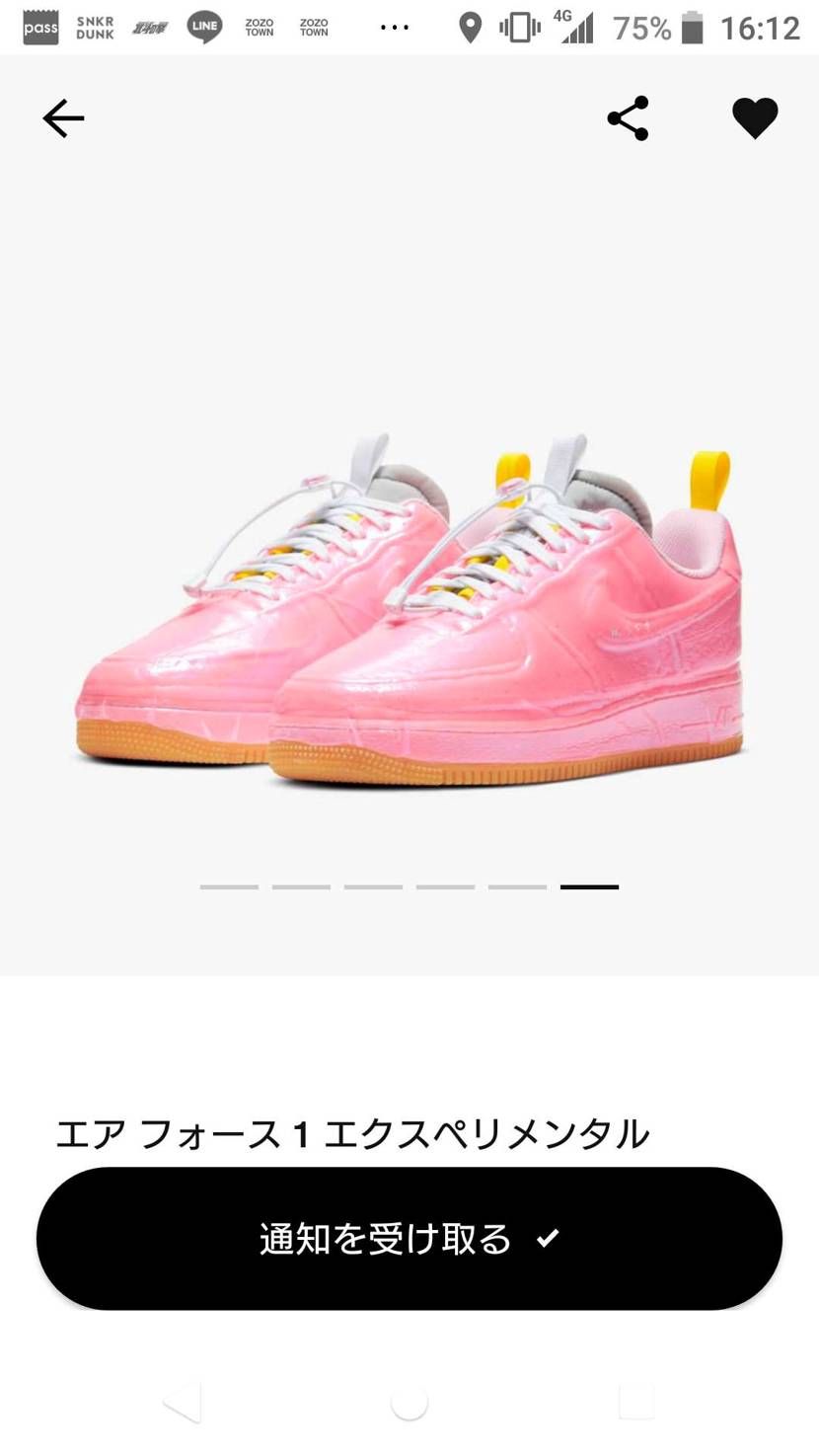Tap the pass app icon in status bar

point(40,27)
